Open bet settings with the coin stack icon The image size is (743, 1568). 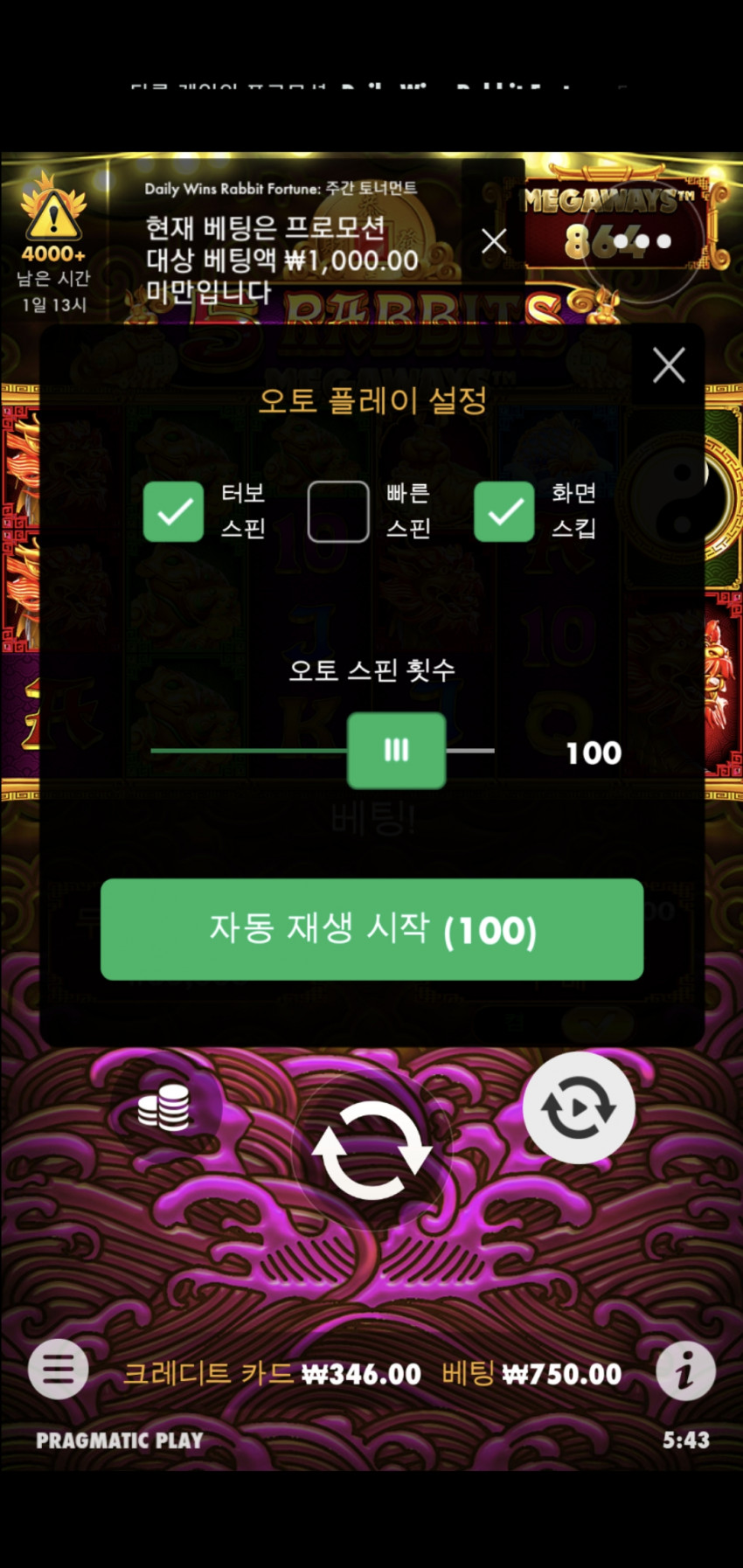[163, 1107]
